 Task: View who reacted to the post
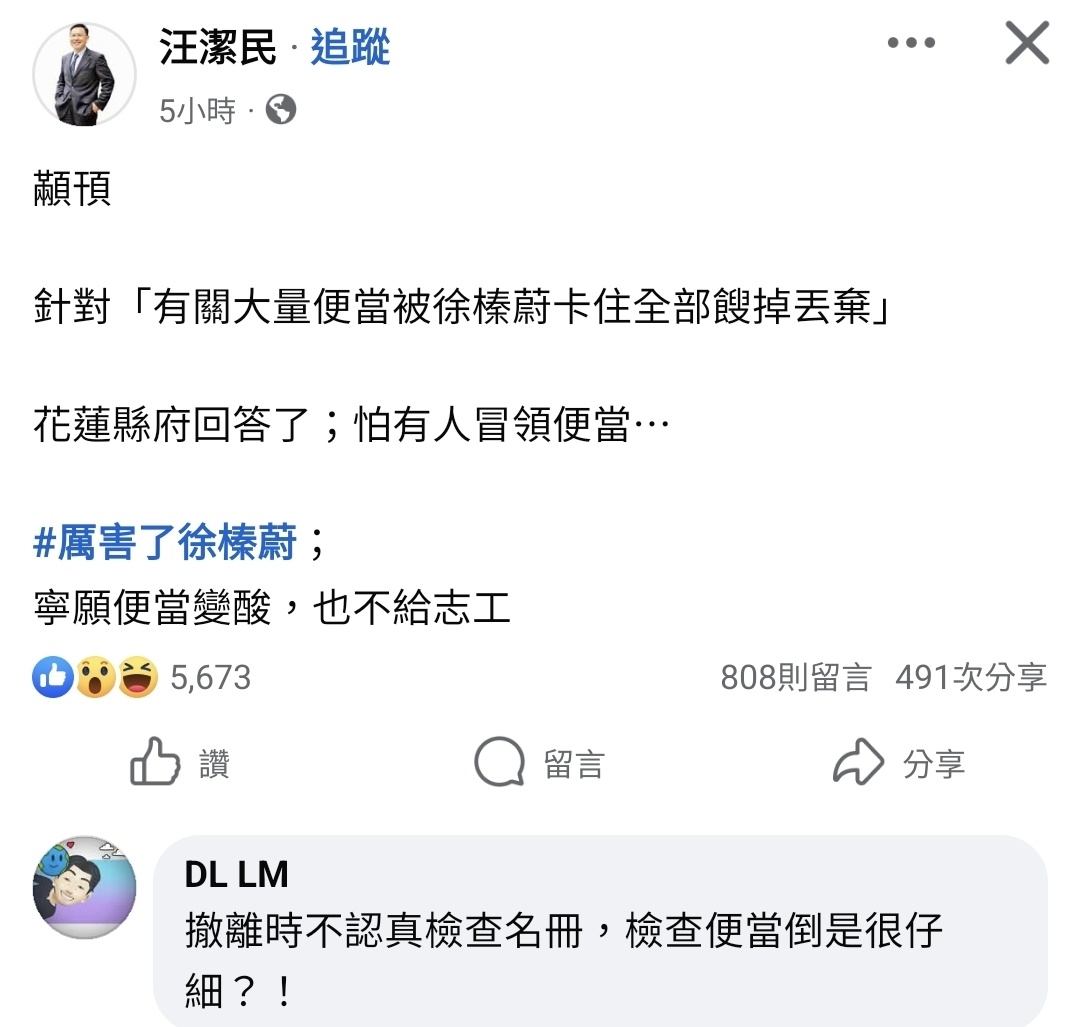pos(140,678)
